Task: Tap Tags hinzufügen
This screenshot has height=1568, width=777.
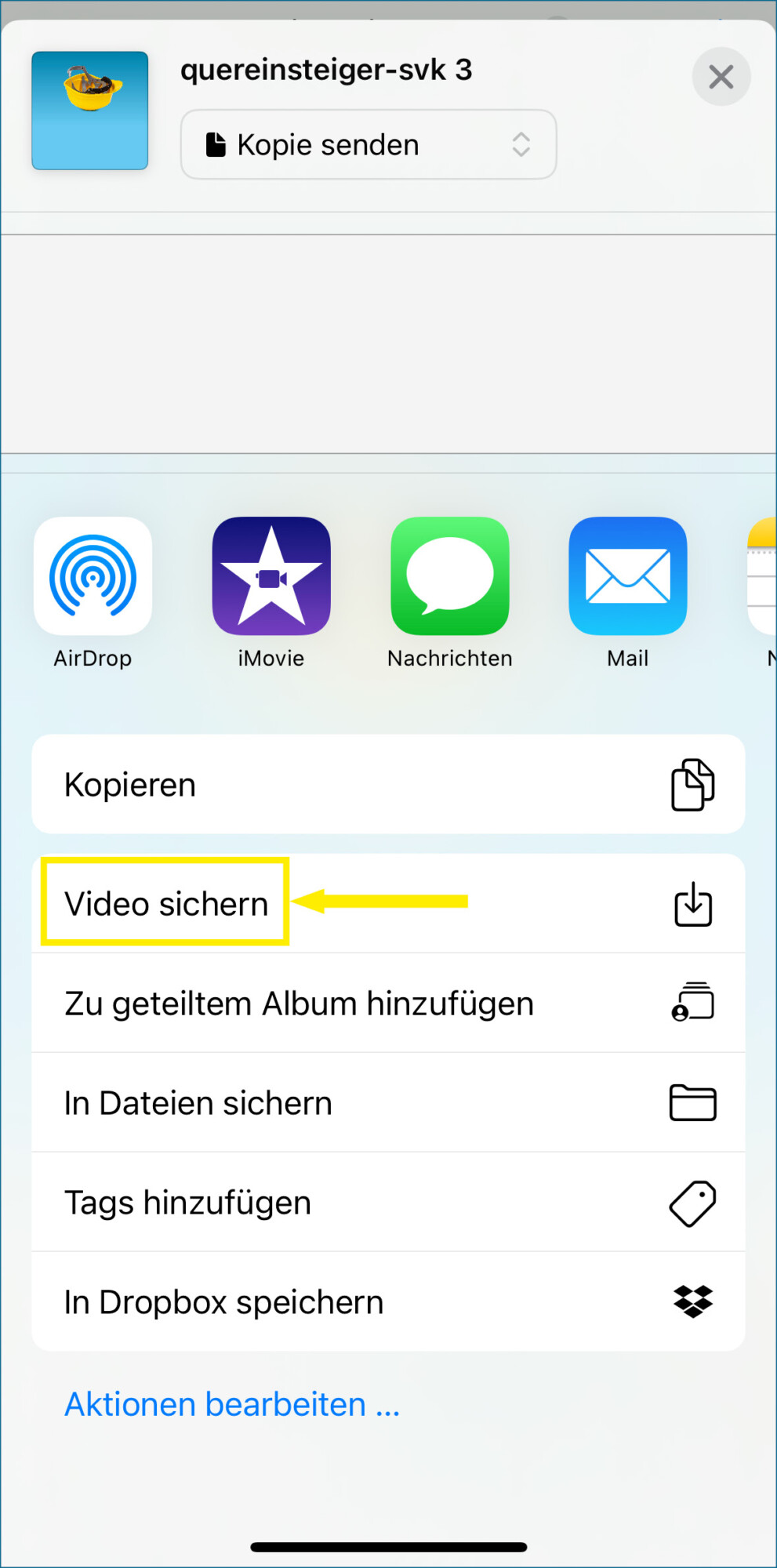Action: 388,1202
